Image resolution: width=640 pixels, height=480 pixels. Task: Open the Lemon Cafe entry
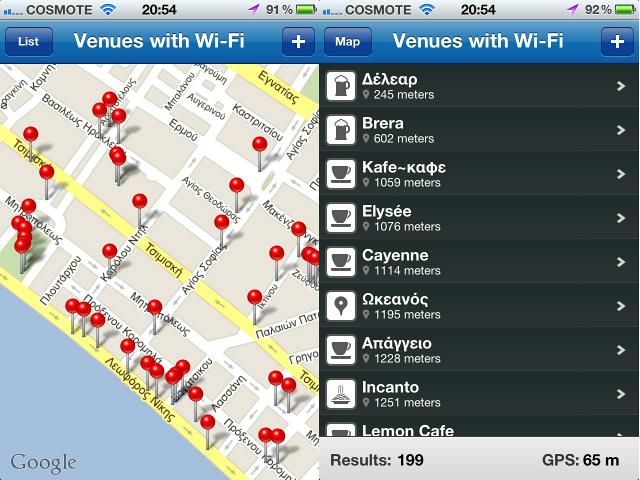(480, 431)
